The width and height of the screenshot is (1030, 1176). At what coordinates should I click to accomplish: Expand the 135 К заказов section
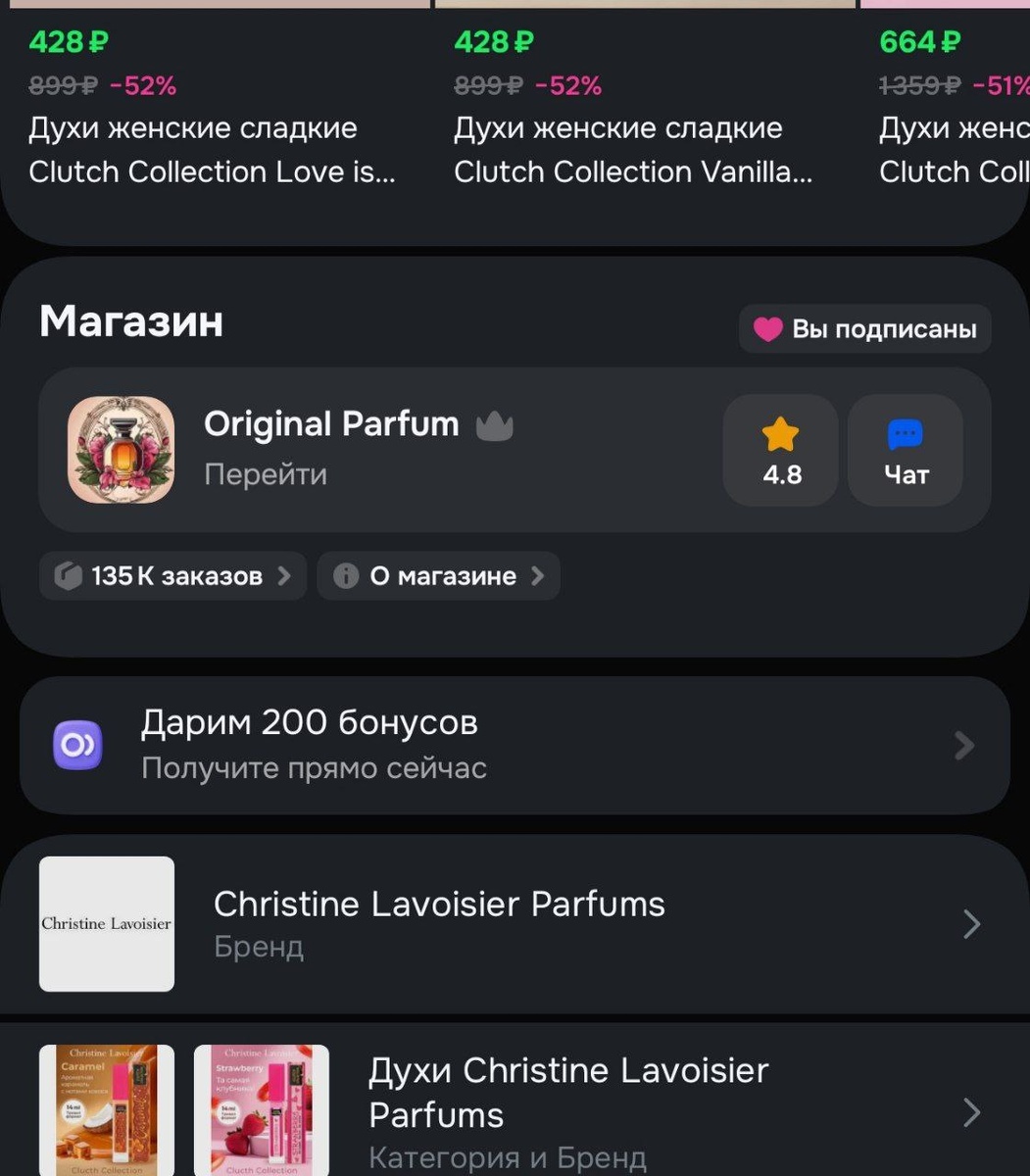click(172, 576)
